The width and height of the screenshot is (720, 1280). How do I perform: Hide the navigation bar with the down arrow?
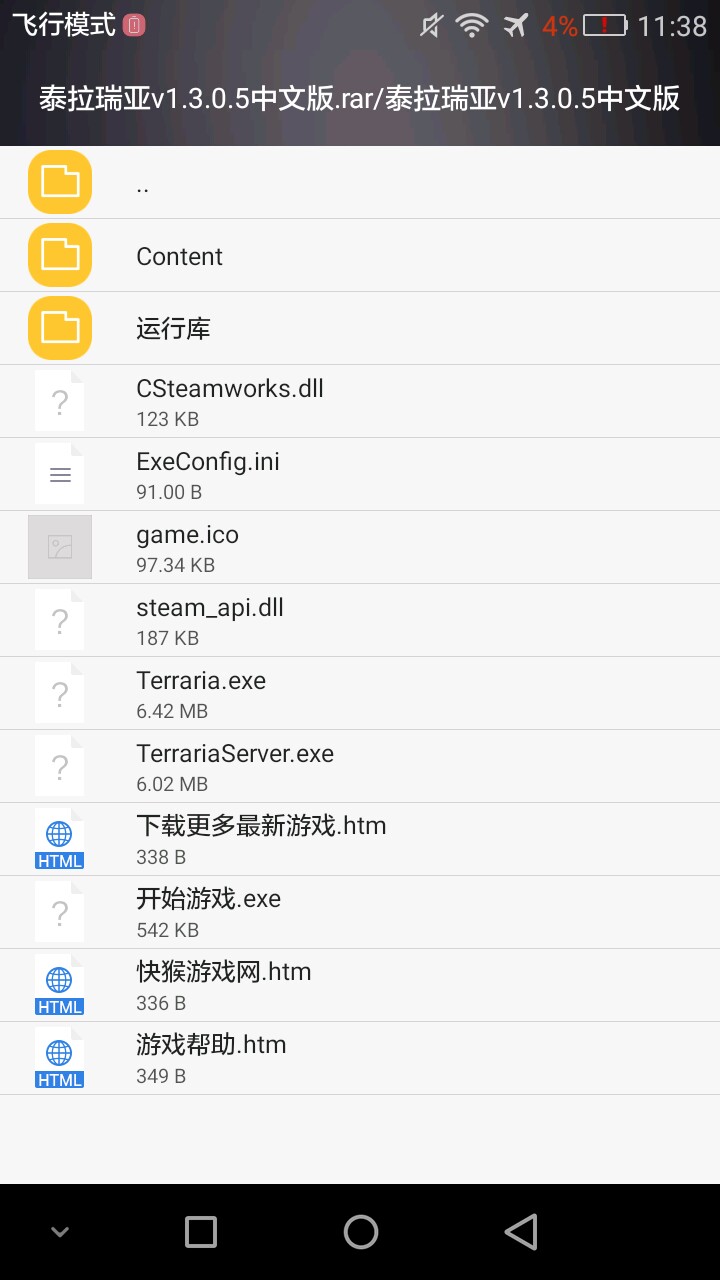[60, 1232]
